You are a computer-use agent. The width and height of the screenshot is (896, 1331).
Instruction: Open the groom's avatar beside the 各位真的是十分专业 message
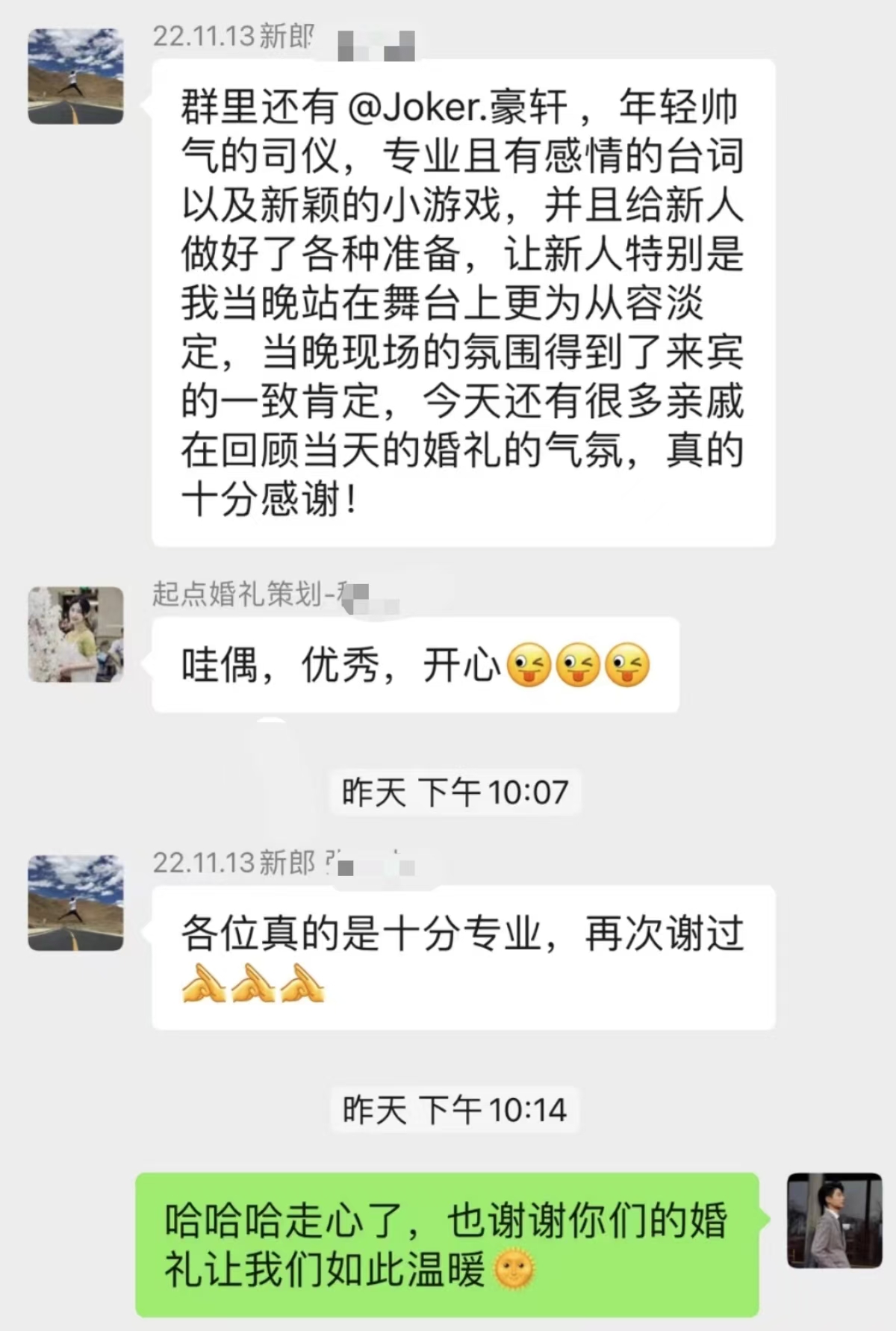(75, 902)
